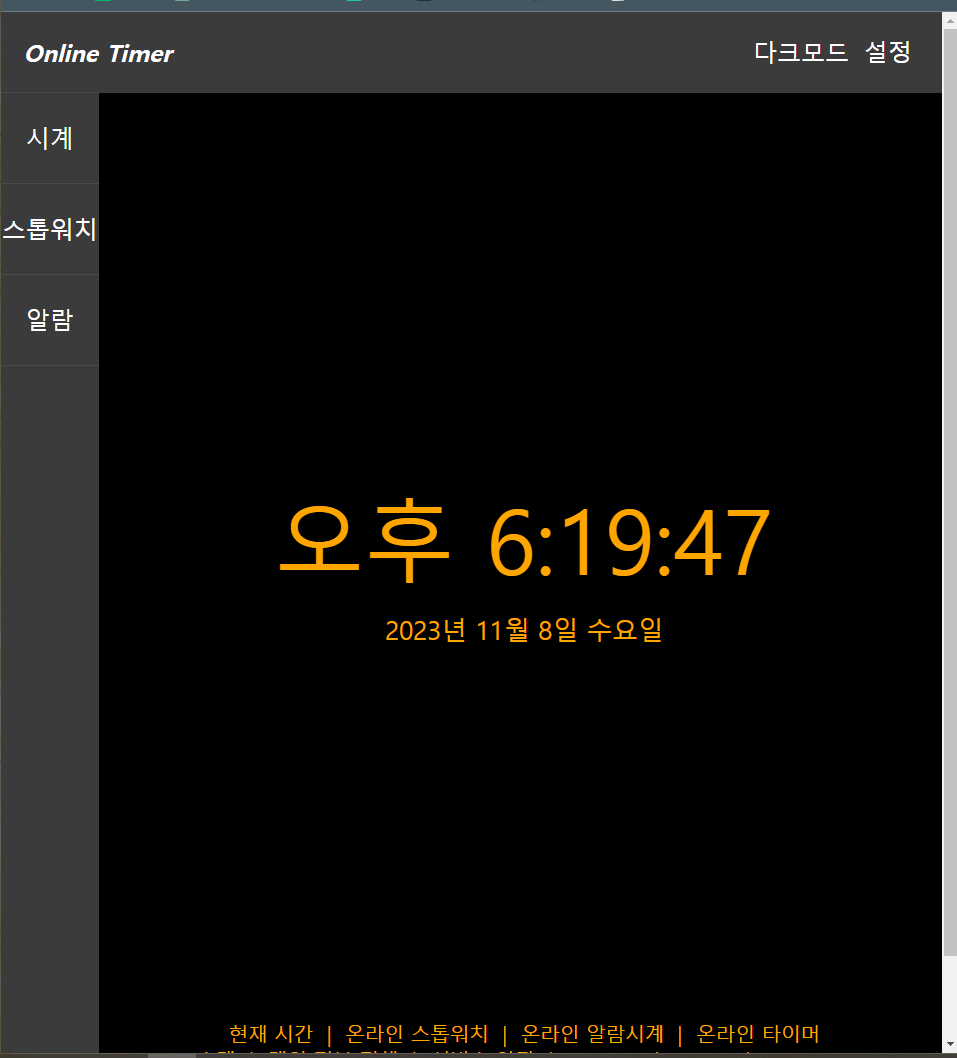This screenshot has height=1058, width=957.
Task: Open the 온라인 알람시계 footer link
Action: point(592,1033)
